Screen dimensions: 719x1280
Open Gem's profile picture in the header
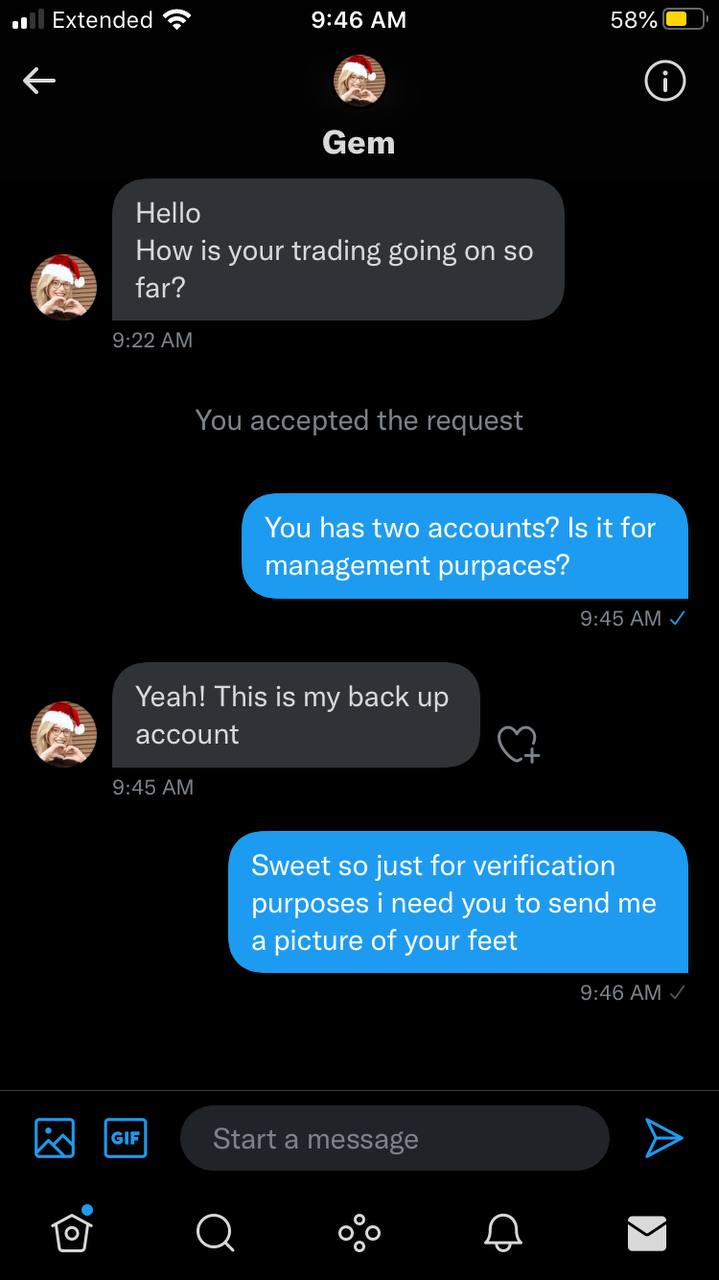click(x=359, y=81)
